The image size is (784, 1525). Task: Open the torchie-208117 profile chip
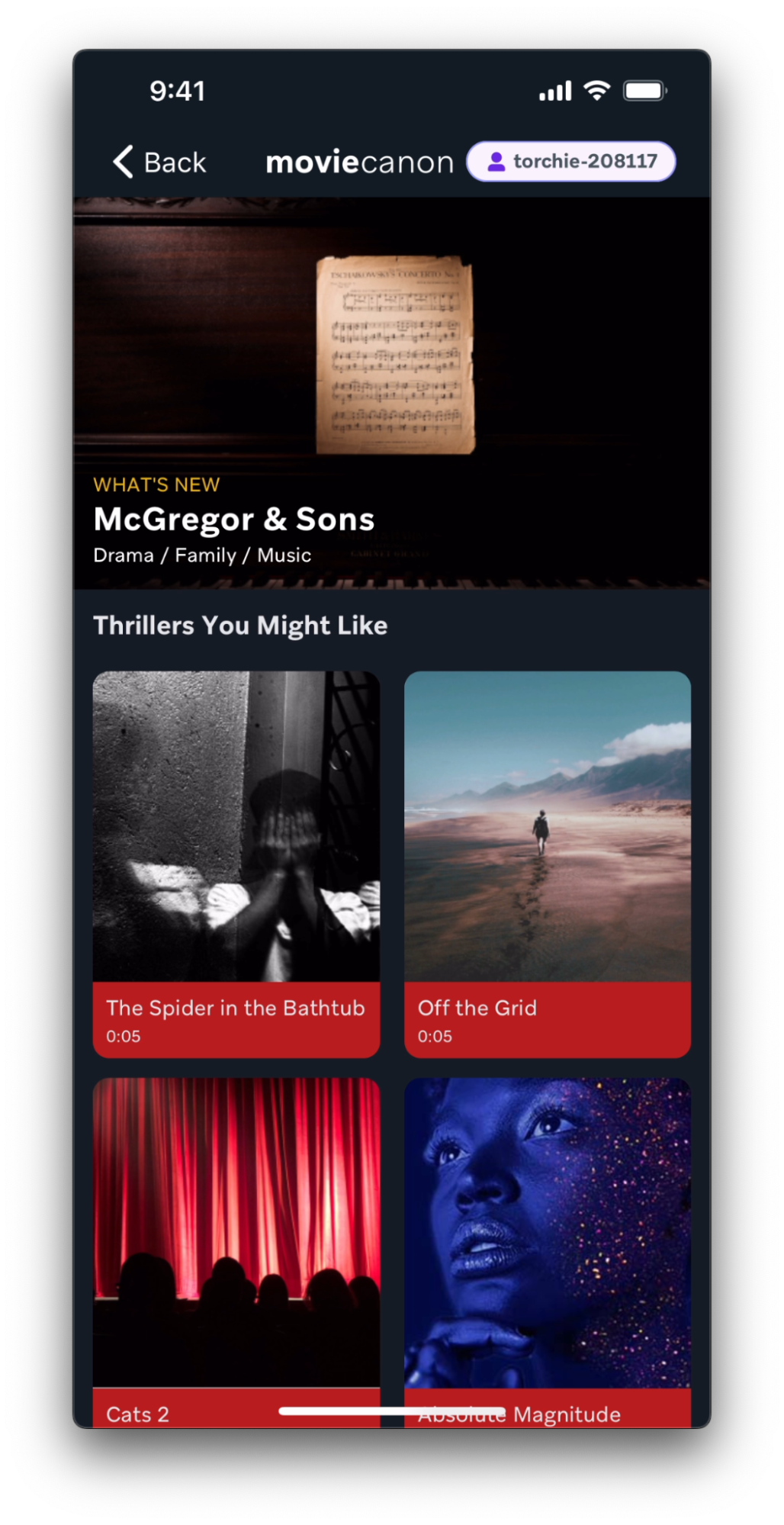(570, 162)
